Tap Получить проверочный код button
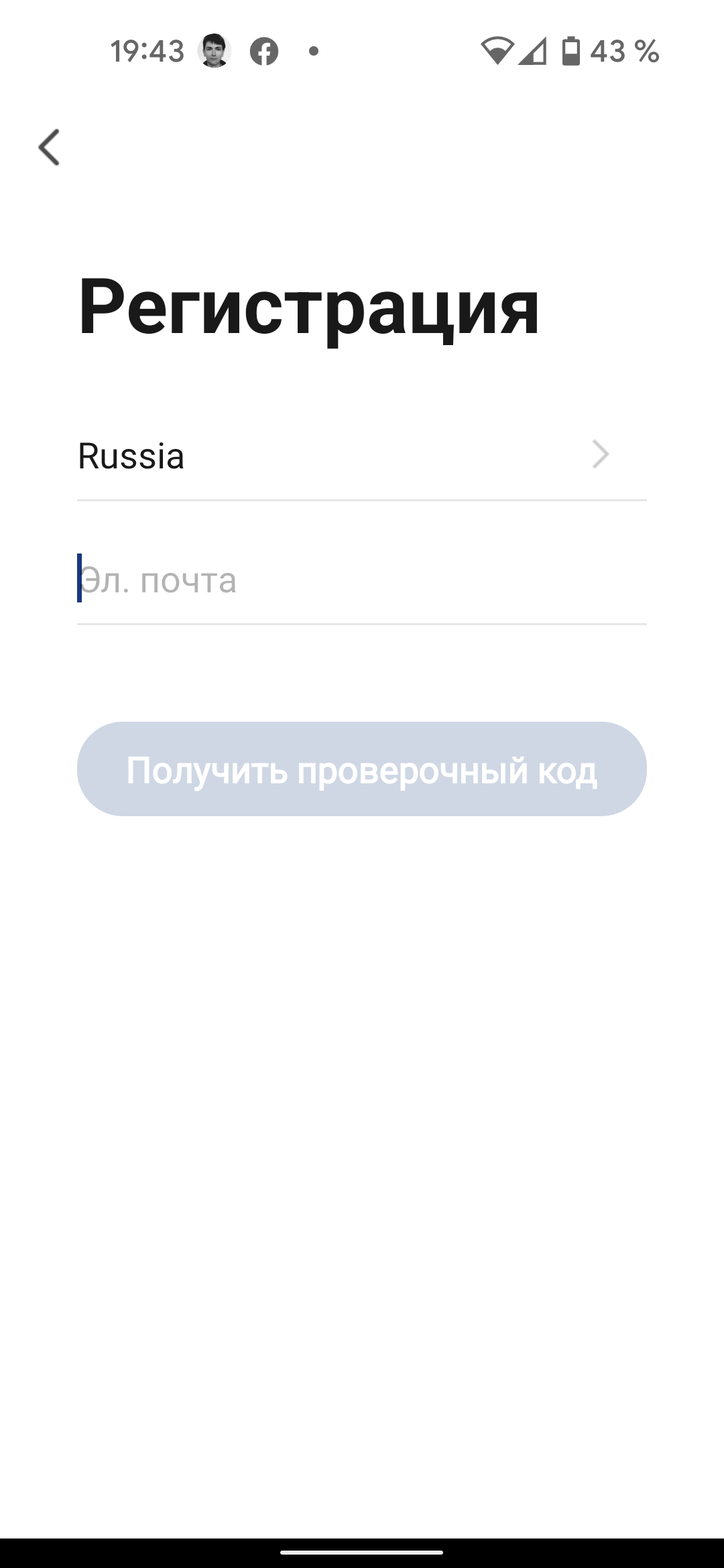 tap(361, 769)
